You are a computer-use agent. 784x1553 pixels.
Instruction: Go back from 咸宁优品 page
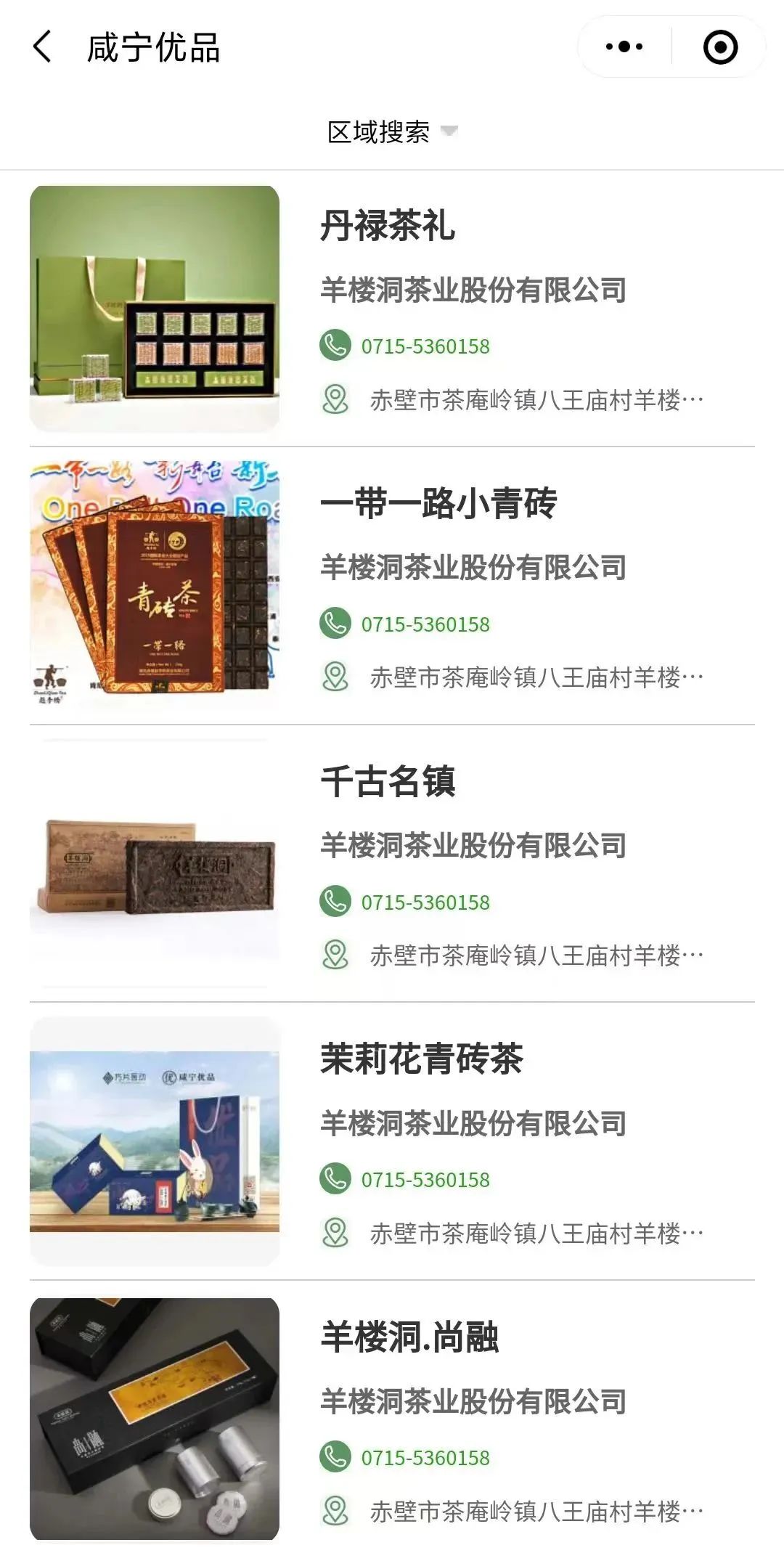coord(43,47)
